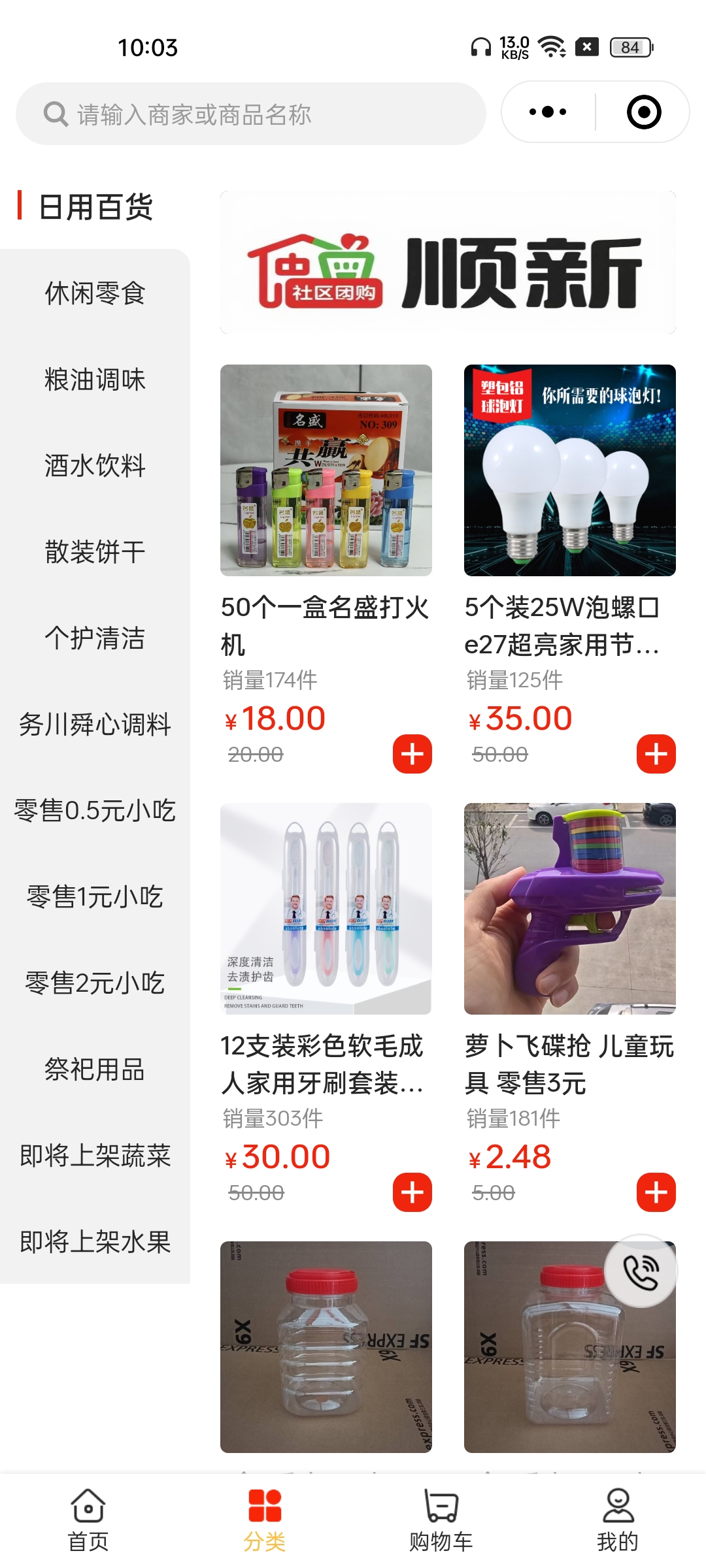
Task: Add the 名盛打火机 to the cart
Action: click(412, 754)
